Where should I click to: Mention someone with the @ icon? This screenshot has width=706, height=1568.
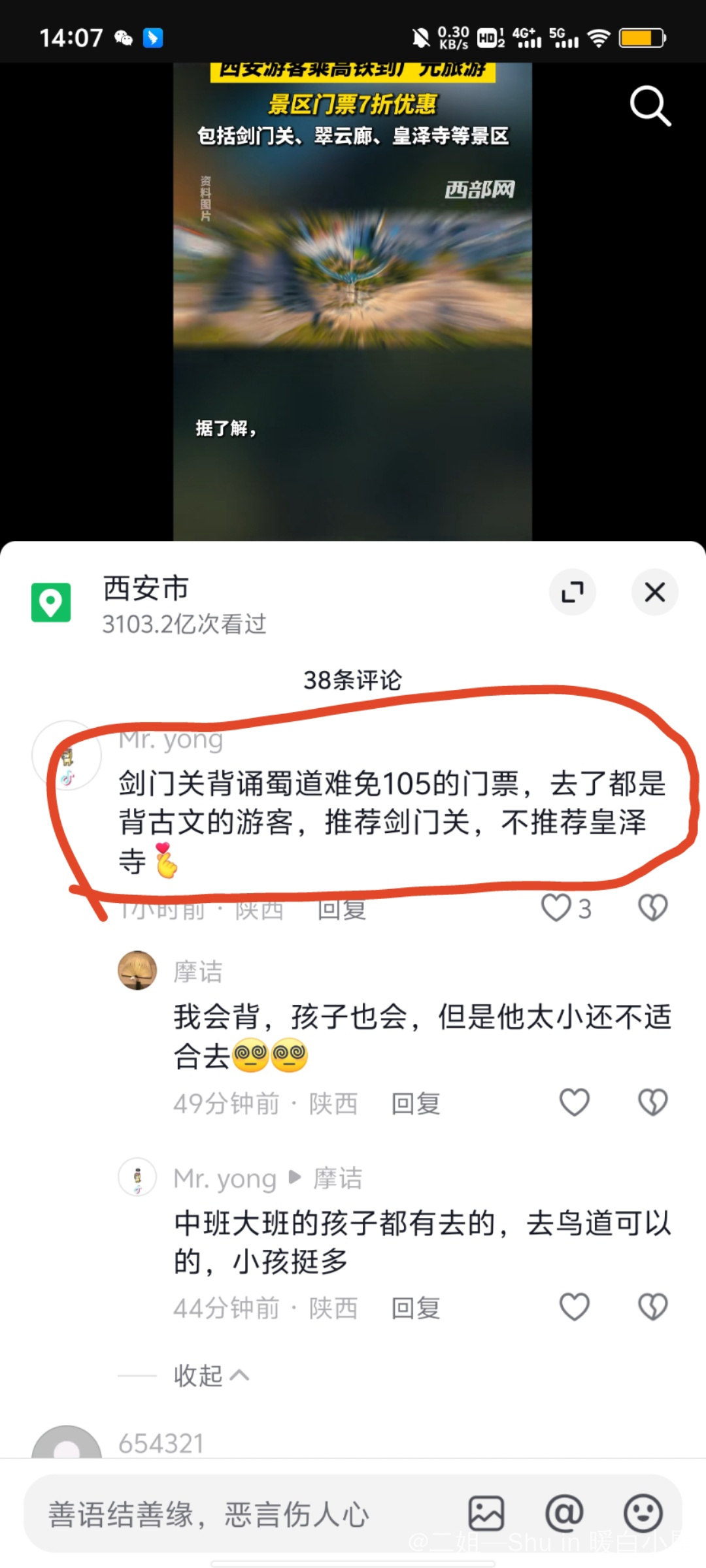[x=564, y=1513]
